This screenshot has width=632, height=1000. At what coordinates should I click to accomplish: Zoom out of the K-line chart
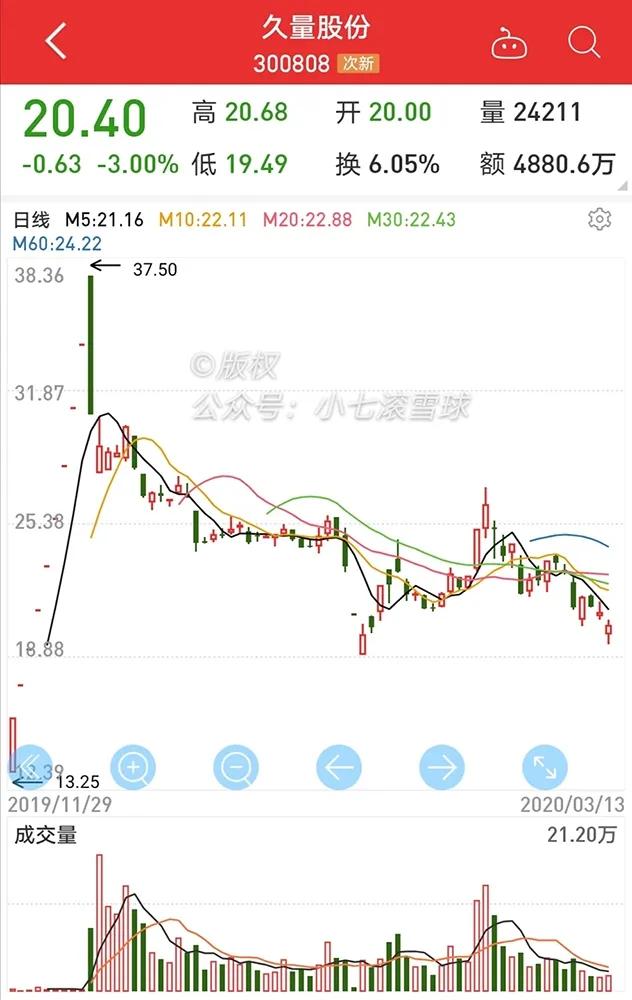coord(236,768)
